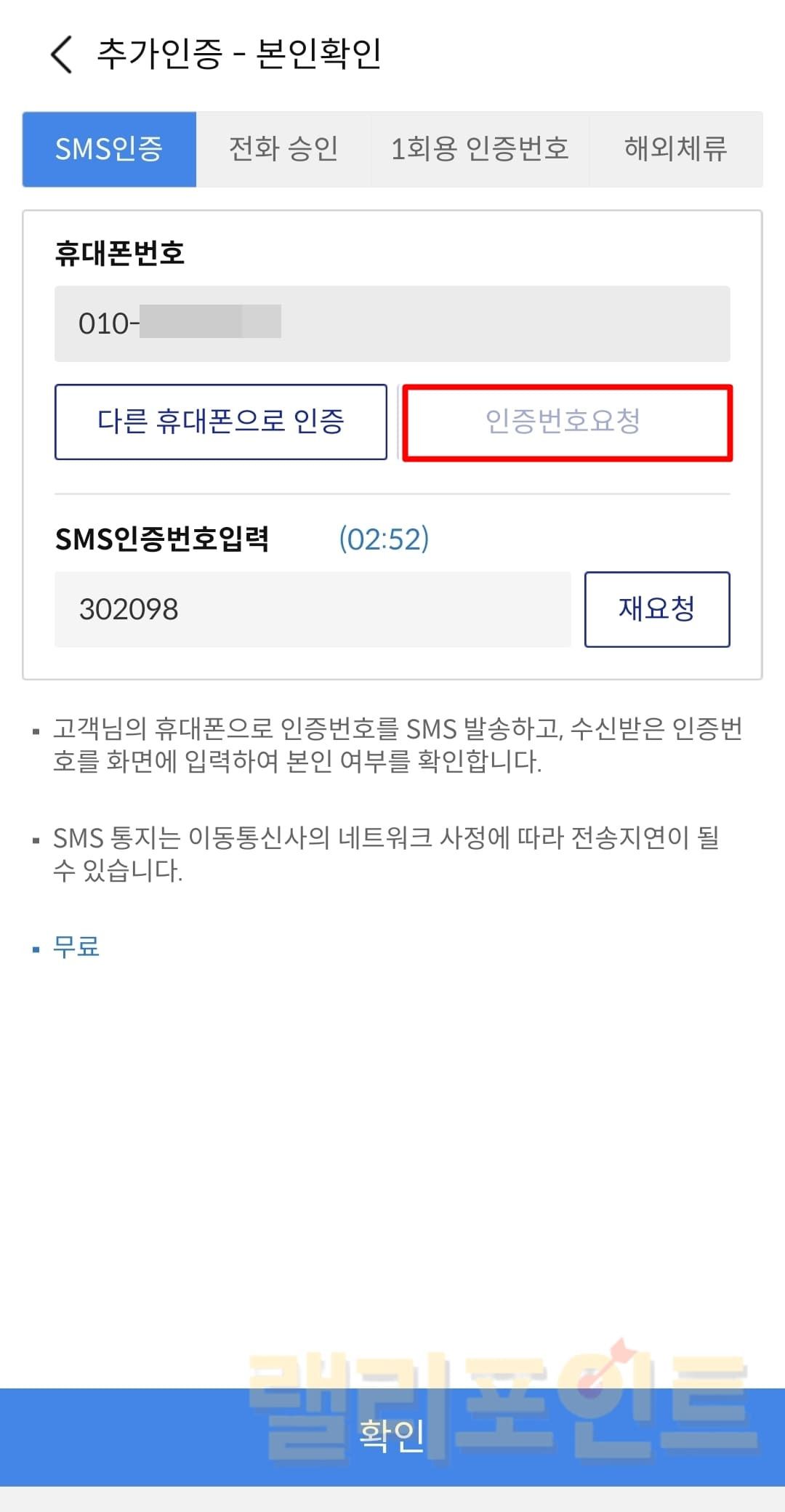Focus the SMS인증번호입력 code field
785x1512 pixels.
pos(313,609)
